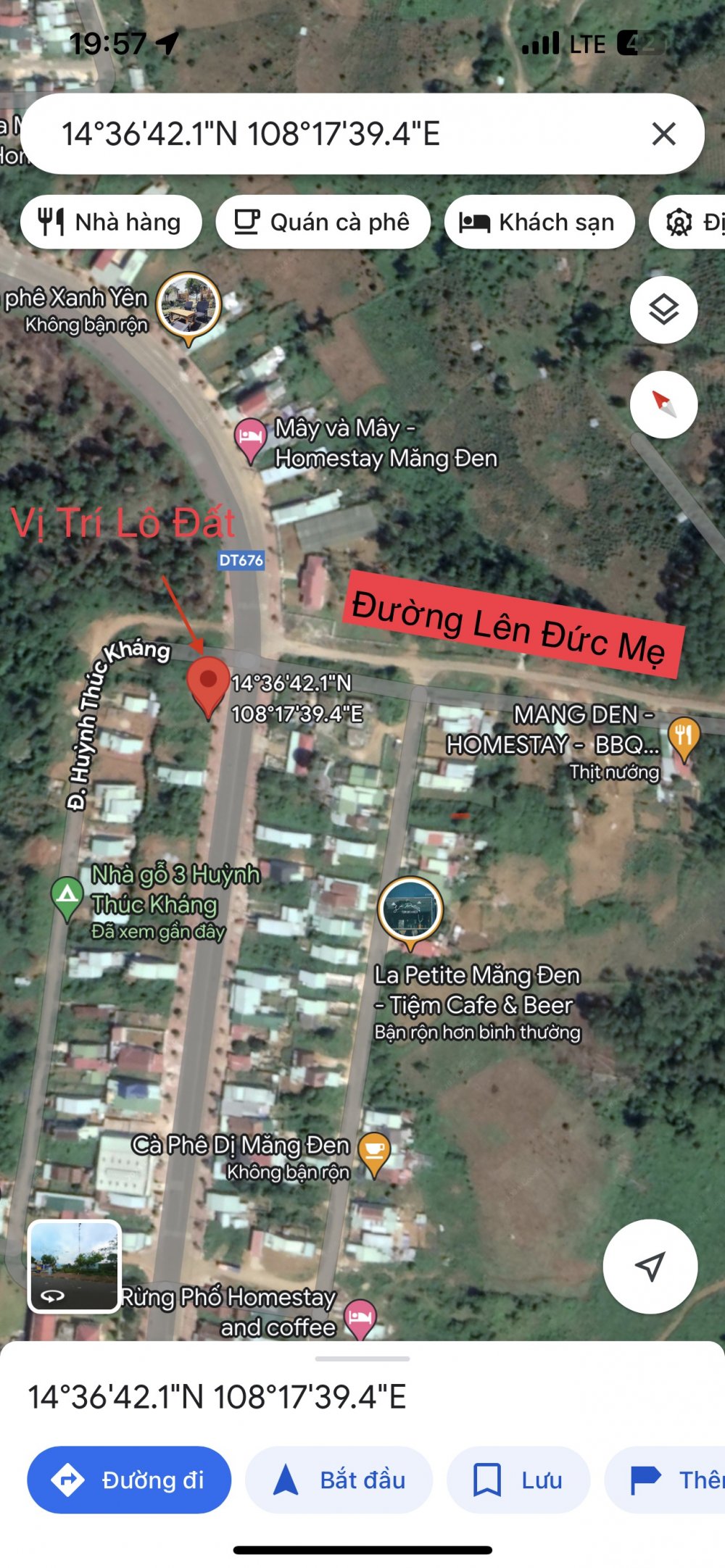Select the Nhà hàng chip

pos(111,222)
